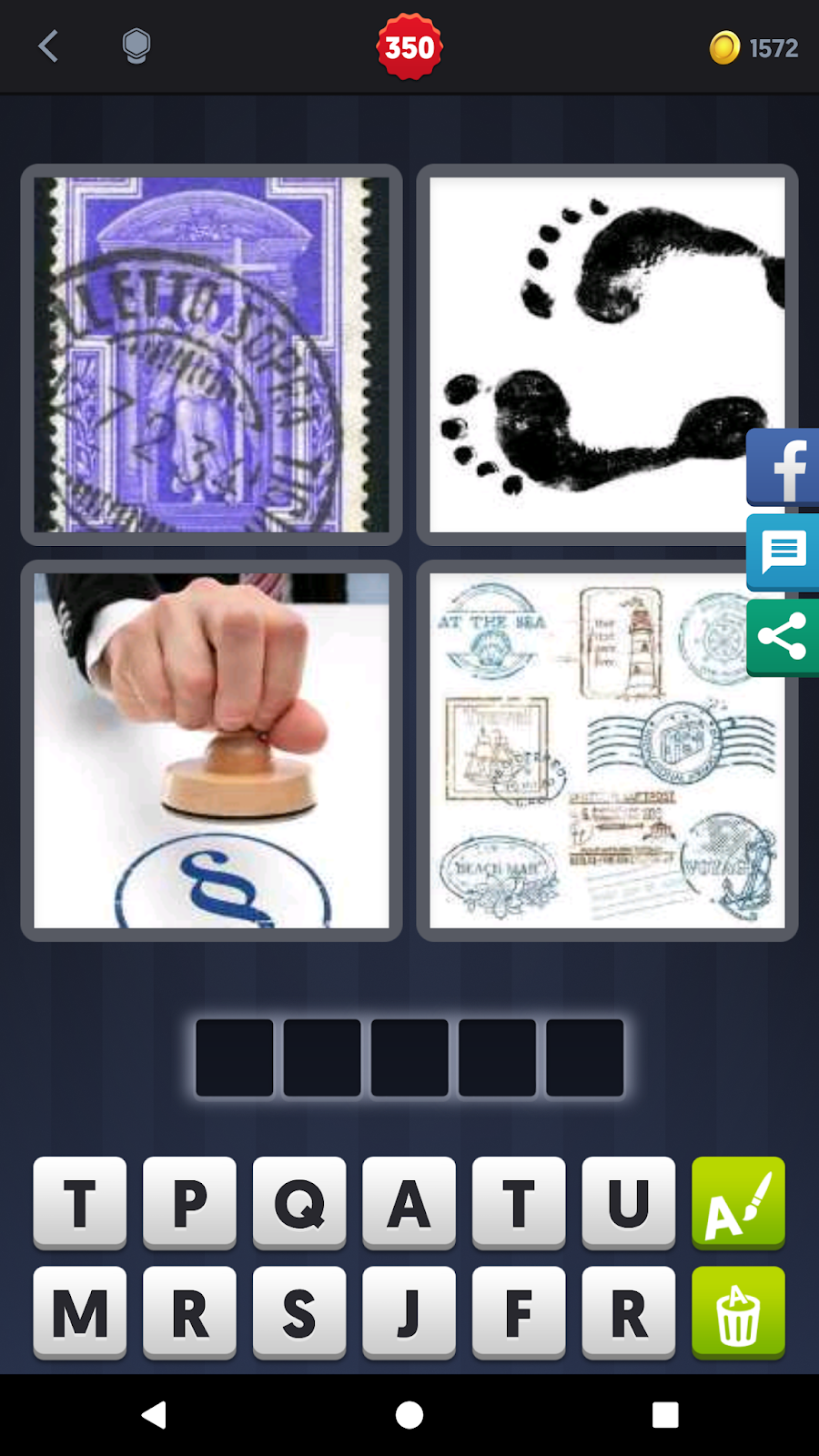Image resolution: width=819 pixels, height=1456 pixels.
Task: Select the letter Q tile
Action: 299,1202
